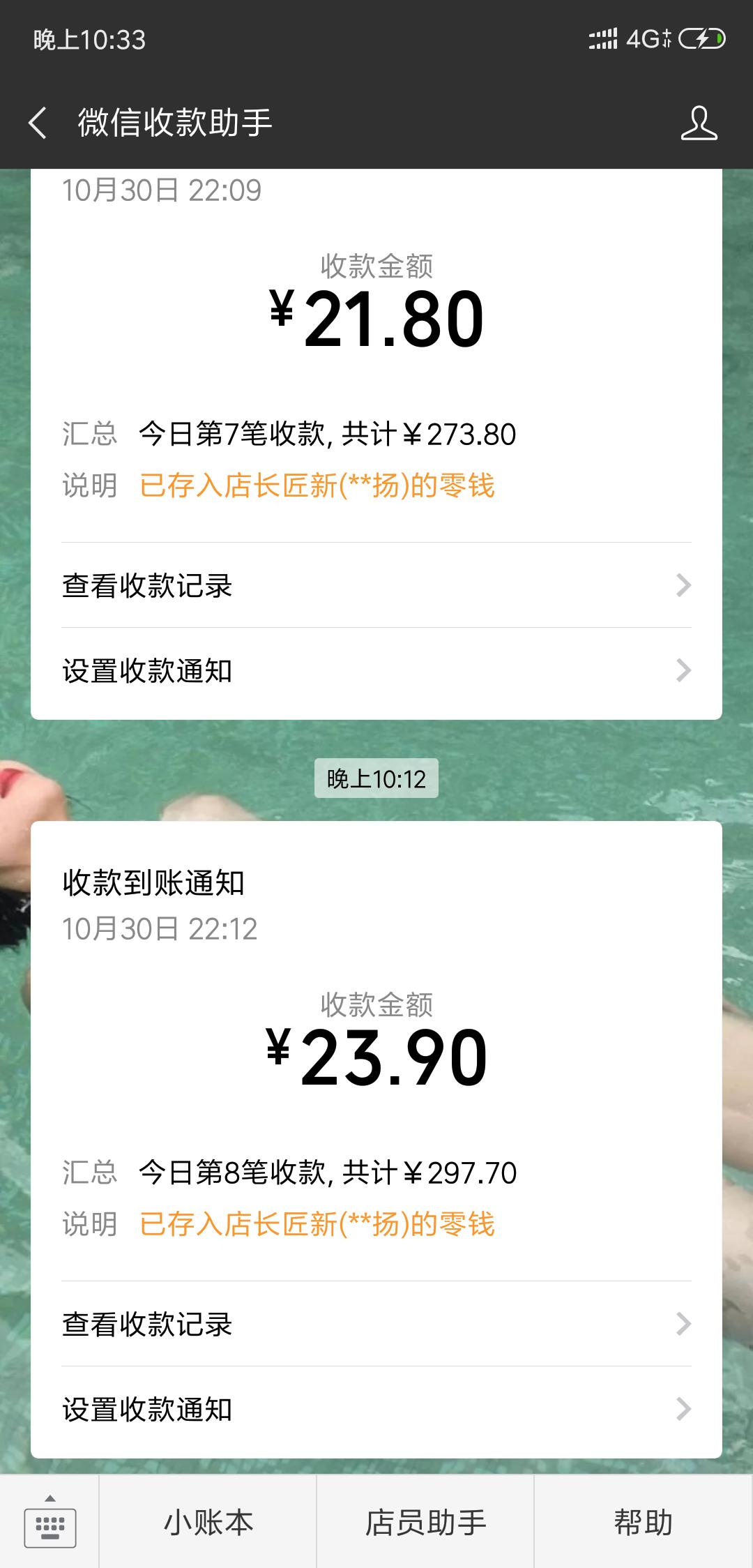Open 查看收款记录 under the ¥23.90 payment
This screenshot has width=753, height=1568.
(376, 1324)
